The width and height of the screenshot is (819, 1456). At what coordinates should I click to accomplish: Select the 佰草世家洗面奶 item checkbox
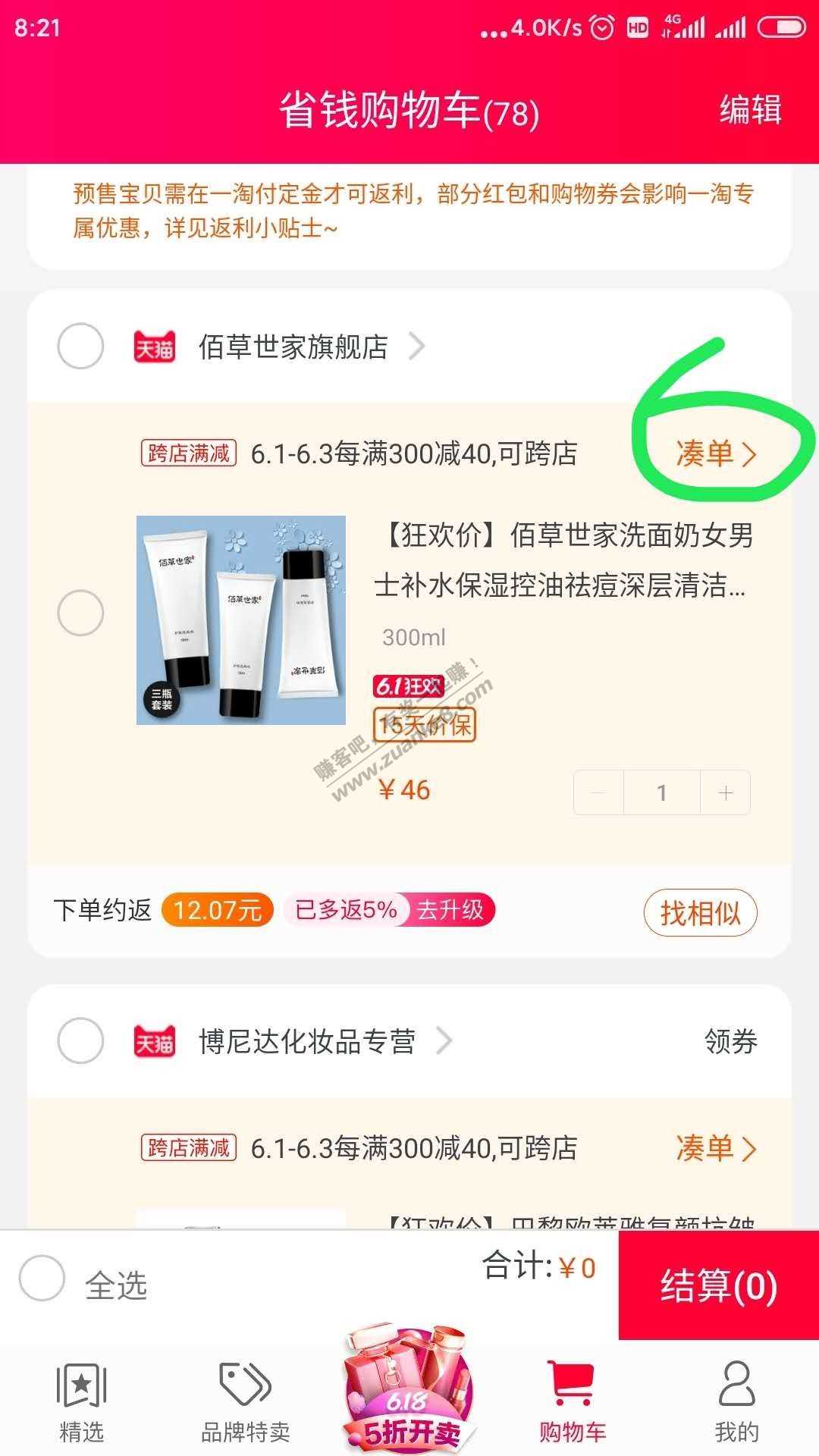tap(80, 613)
